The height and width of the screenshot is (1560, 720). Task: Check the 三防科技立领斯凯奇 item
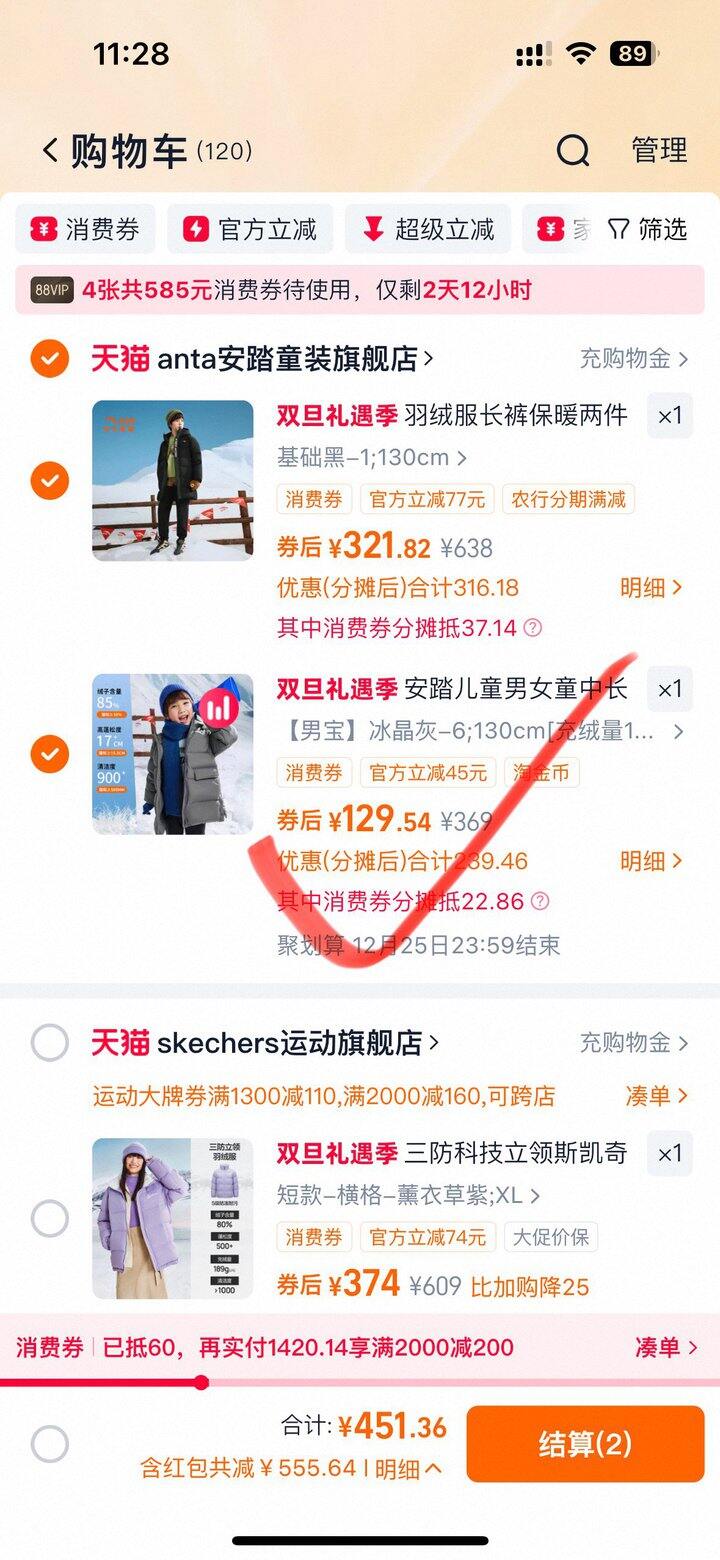tap(49, 1219)
